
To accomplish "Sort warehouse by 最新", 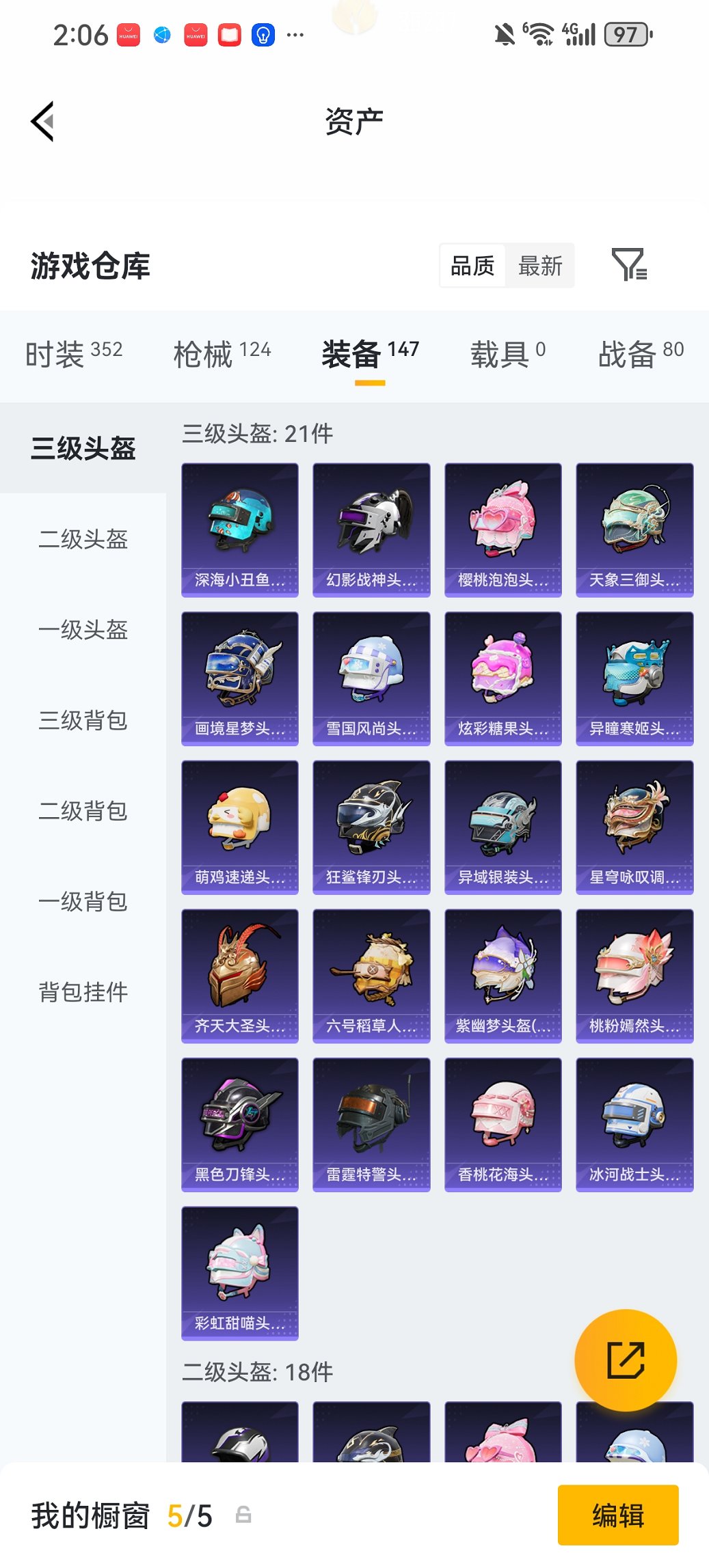I will tap(539, 266).
